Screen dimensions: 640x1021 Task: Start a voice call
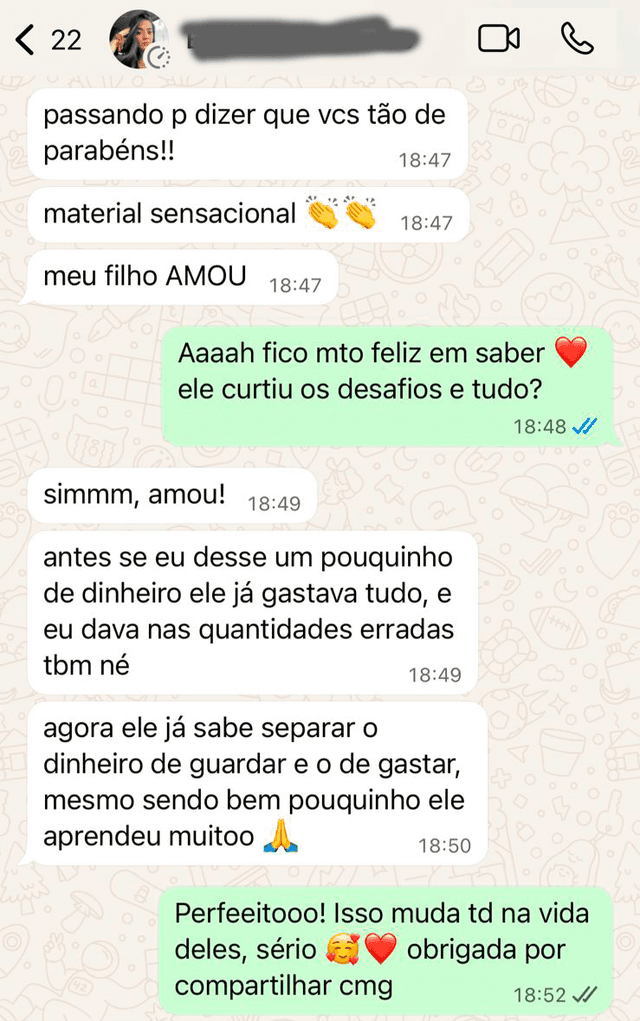click(577, 39)
